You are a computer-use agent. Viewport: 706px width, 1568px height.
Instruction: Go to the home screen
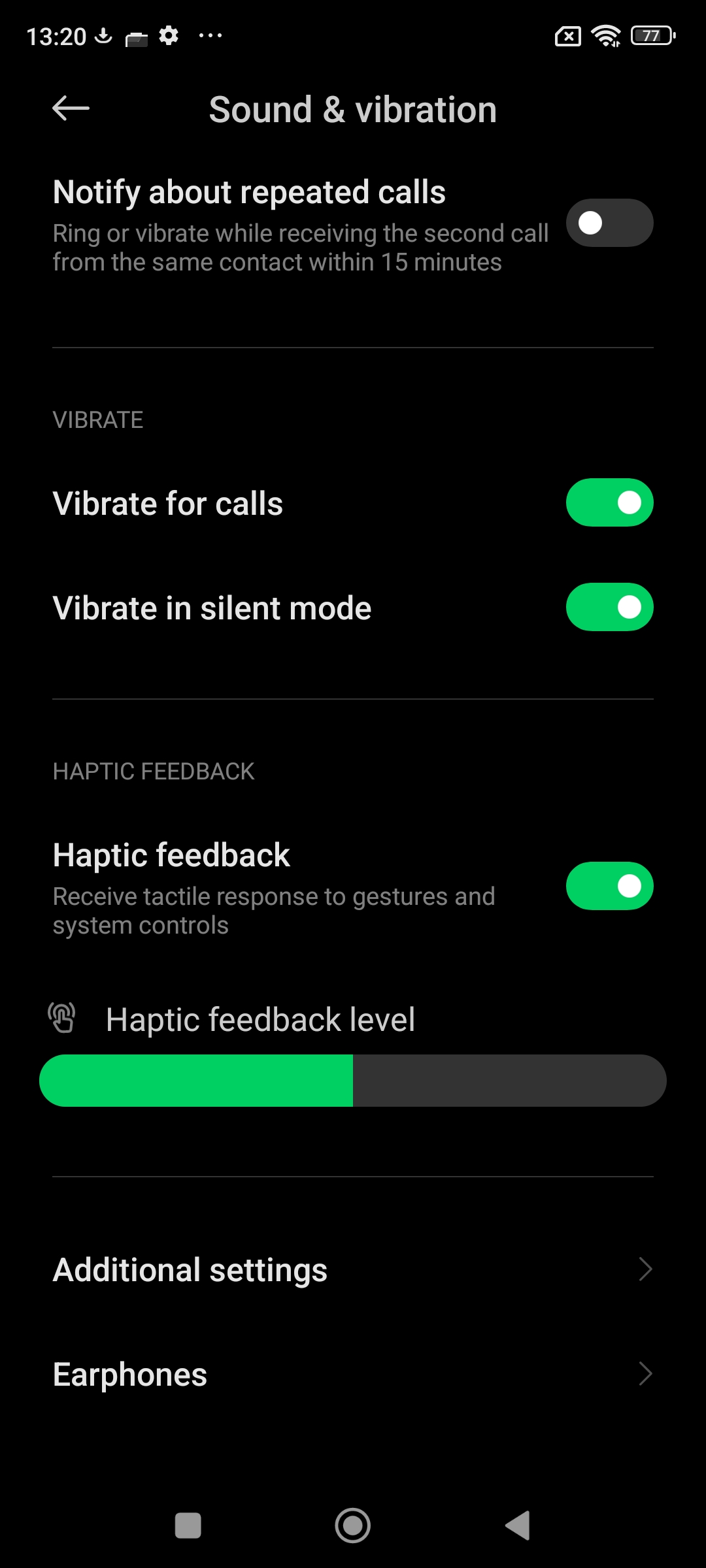pyautogui.click(x=353, y=1526)
